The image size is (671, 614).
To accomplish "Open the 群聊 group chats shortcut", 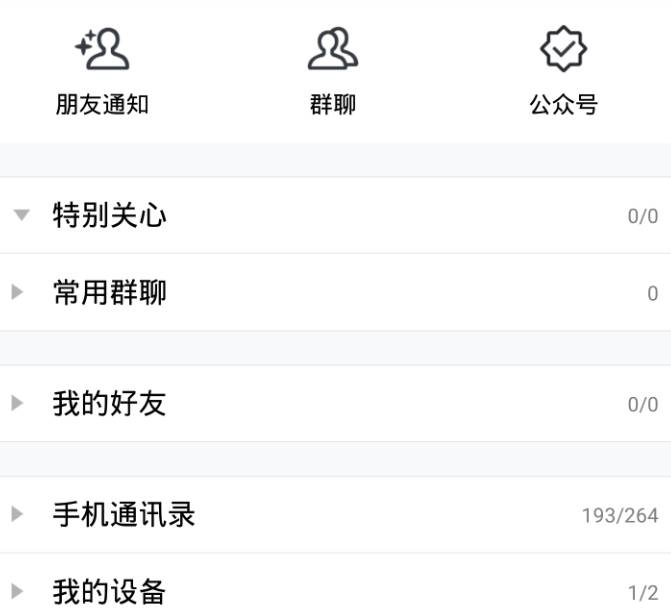I will click(x=333, y=70).
